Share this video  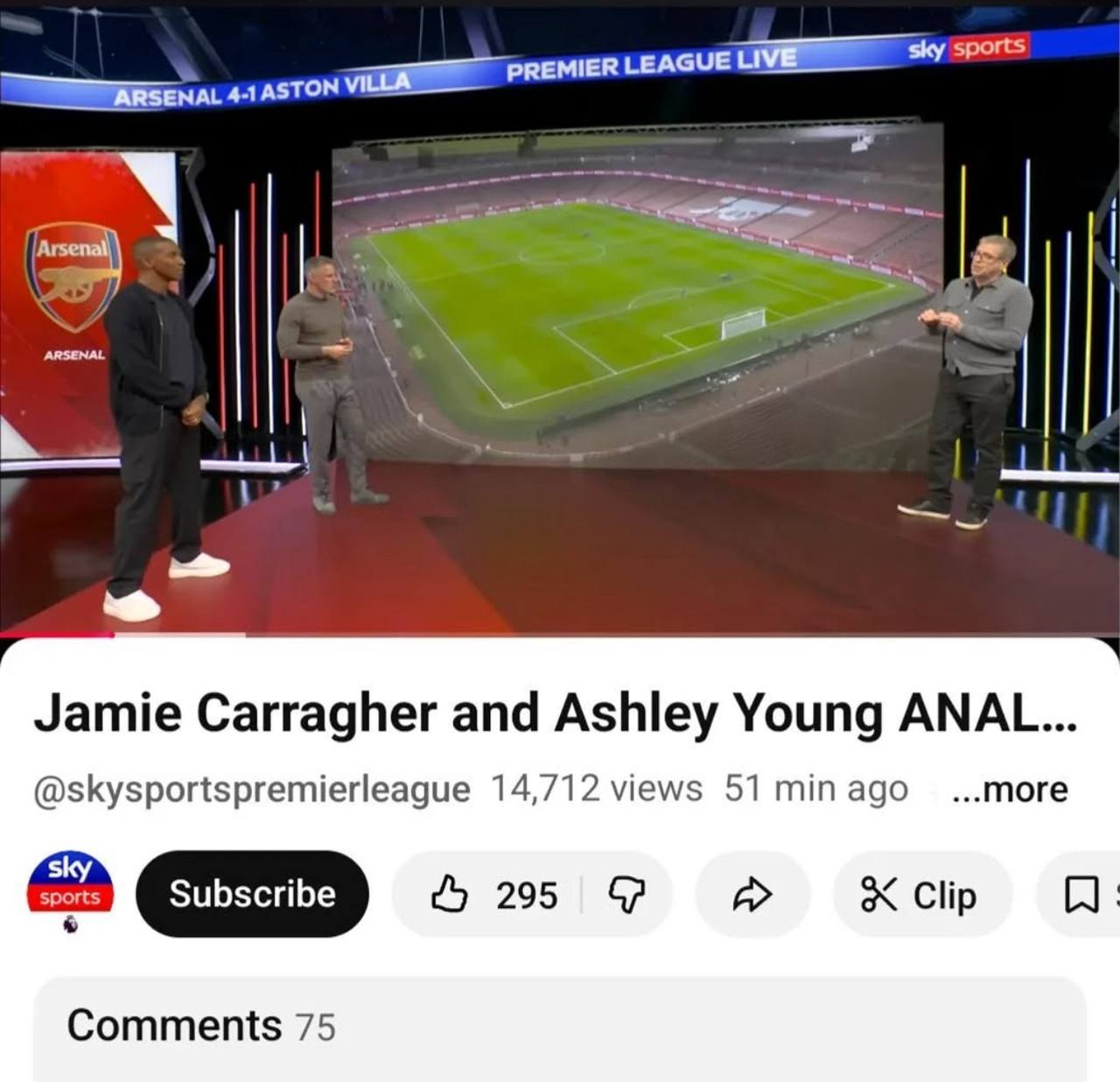pos(752,895)
